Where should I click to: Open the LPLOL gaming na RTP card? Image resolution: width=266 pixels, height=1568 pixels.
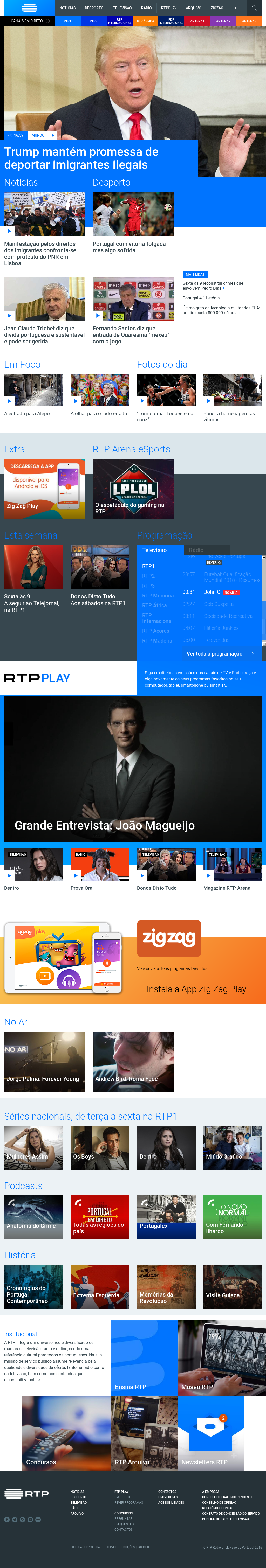click(x=133, y=489)
